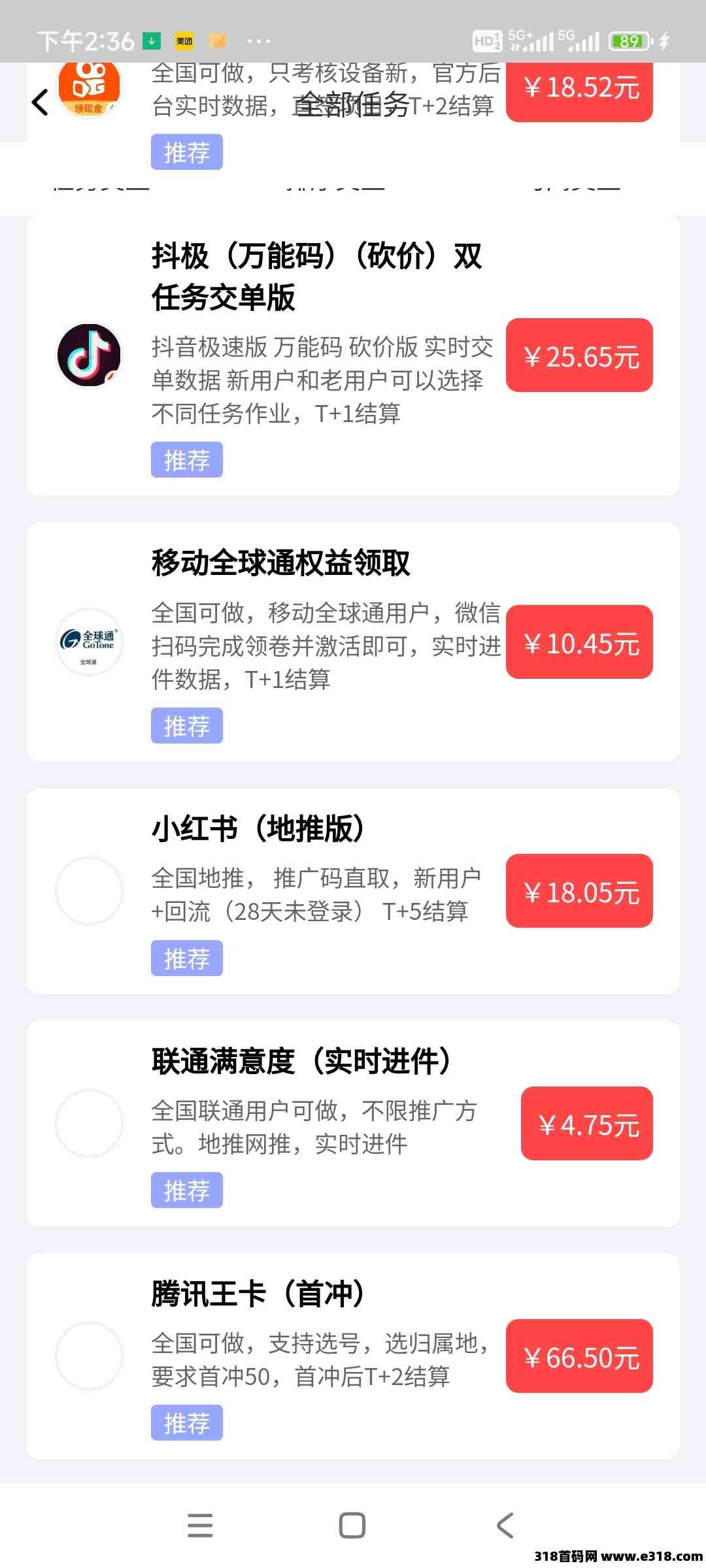Open the 抖极（万能码）（砍价）双任务交单版 task card
This screenshot has height=1568, width=706.
353,355
